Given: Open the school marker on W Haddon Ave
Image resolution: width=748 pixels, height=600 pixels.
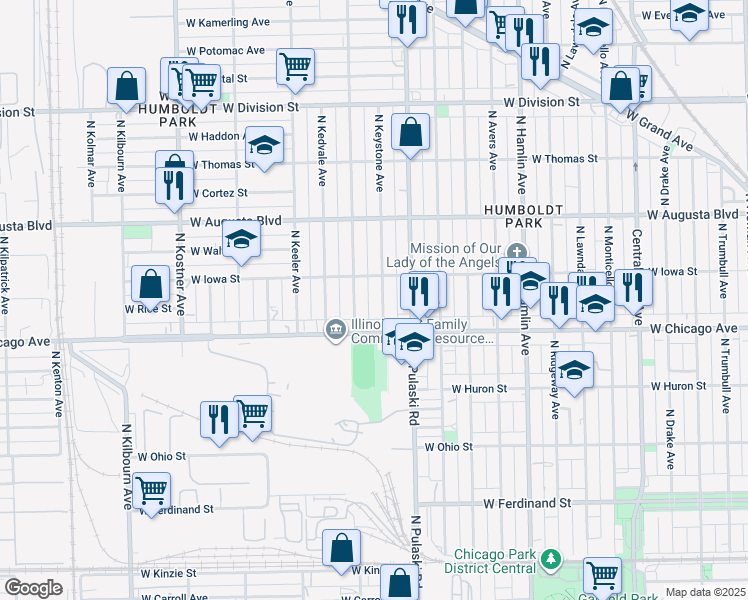Looking at the screenshot, I should point(264,146).
